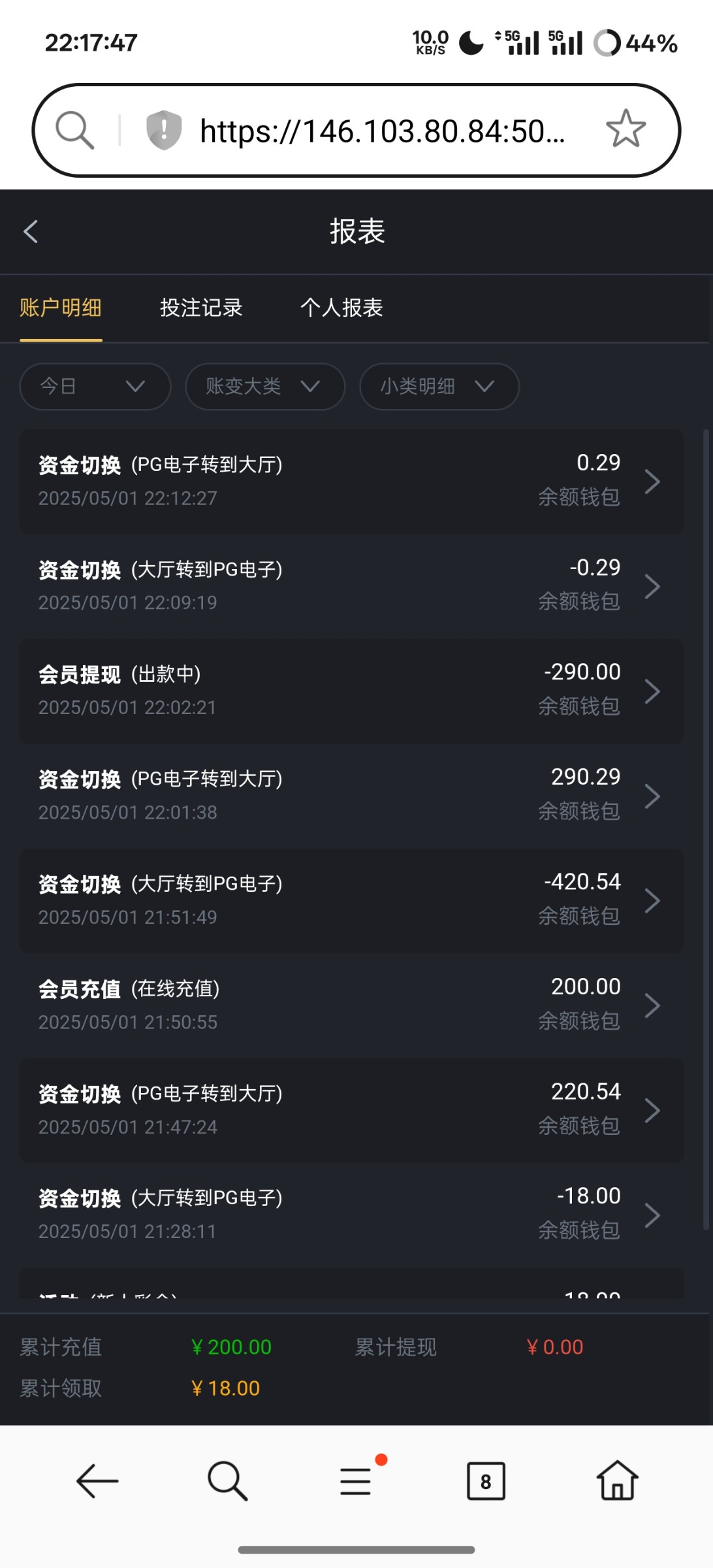713x1568 pixels.
Task: Switch to the 投注记录 tab
Action: pos(201,308)
